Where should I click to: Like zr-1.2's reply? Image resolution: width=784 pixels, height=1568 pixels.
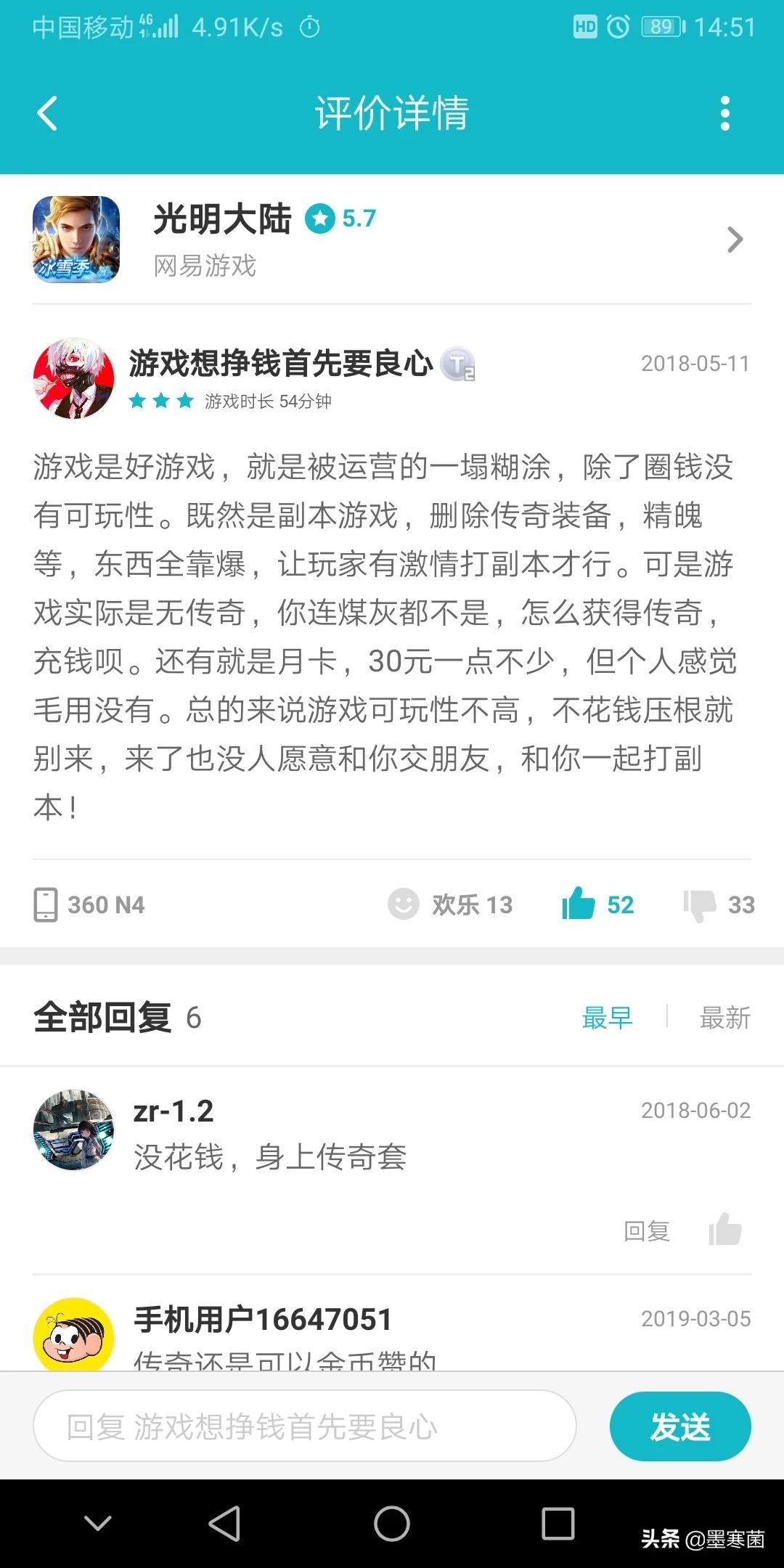coord(725,1230)
